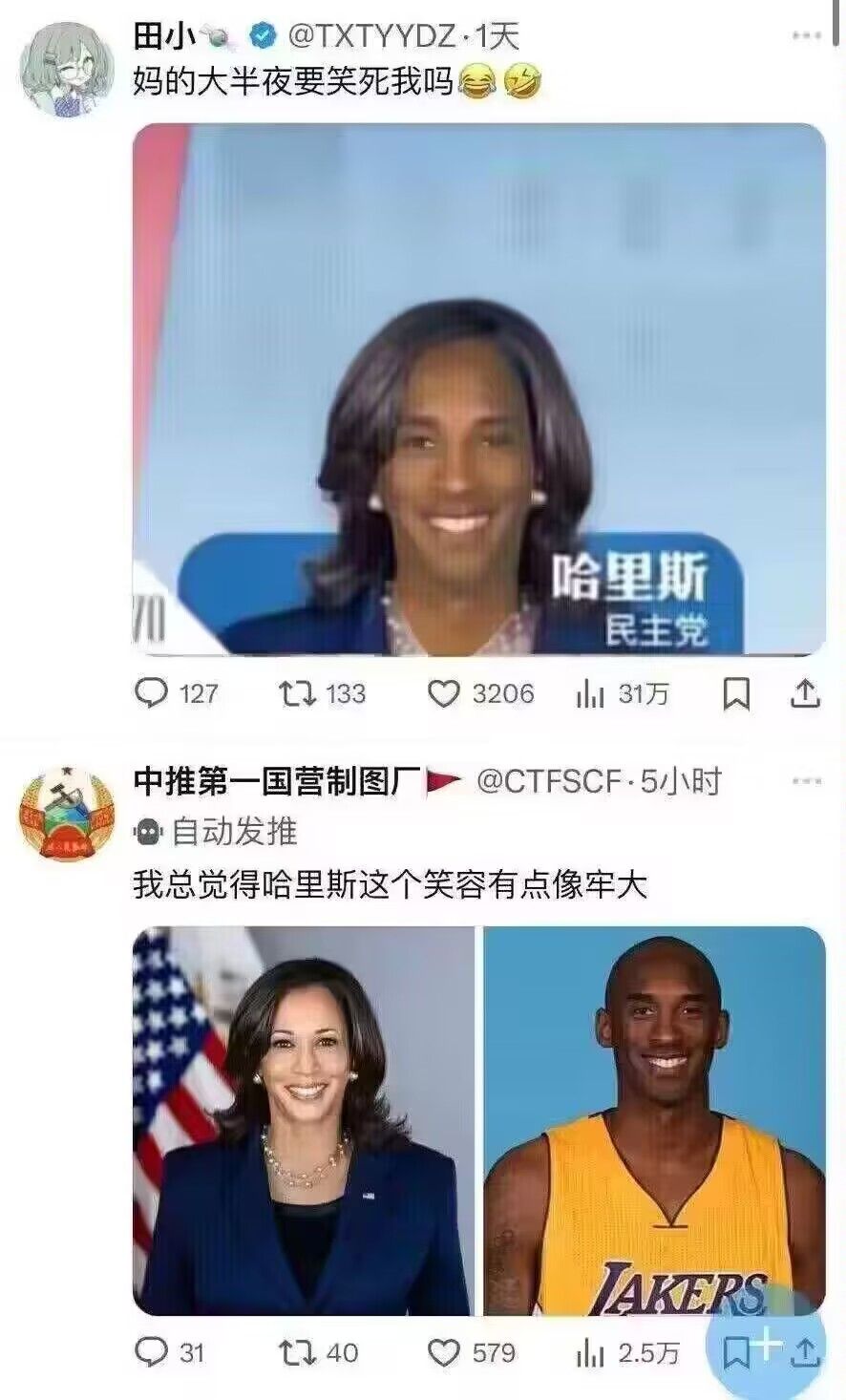The image size is (846, 1400).
Task: Reply to 中推第一国营制图厂's post
Action: [151, 1351]
